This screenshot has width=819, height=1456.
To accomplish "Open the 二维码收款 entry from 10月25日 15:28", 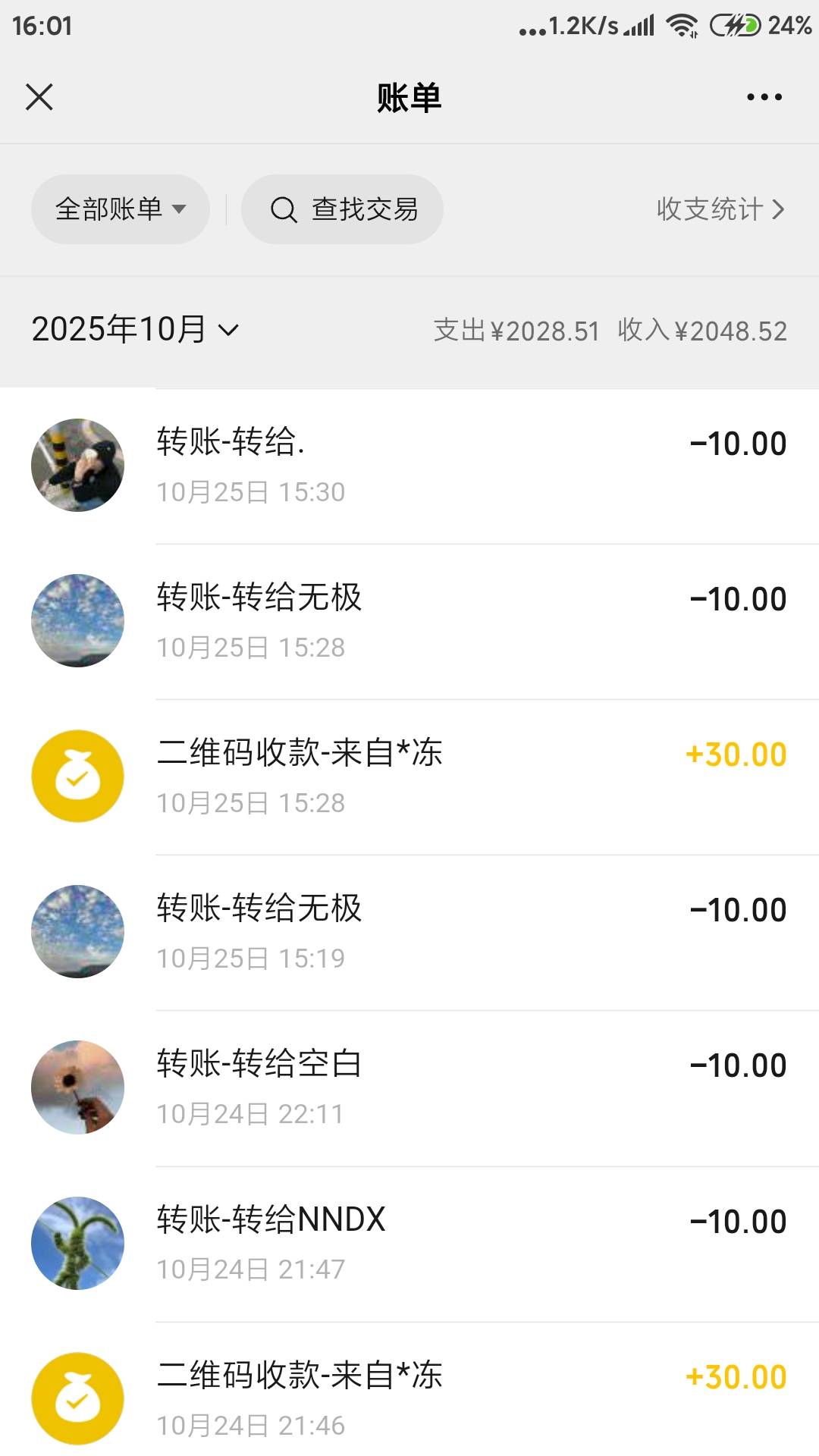I will coord(409,777).
